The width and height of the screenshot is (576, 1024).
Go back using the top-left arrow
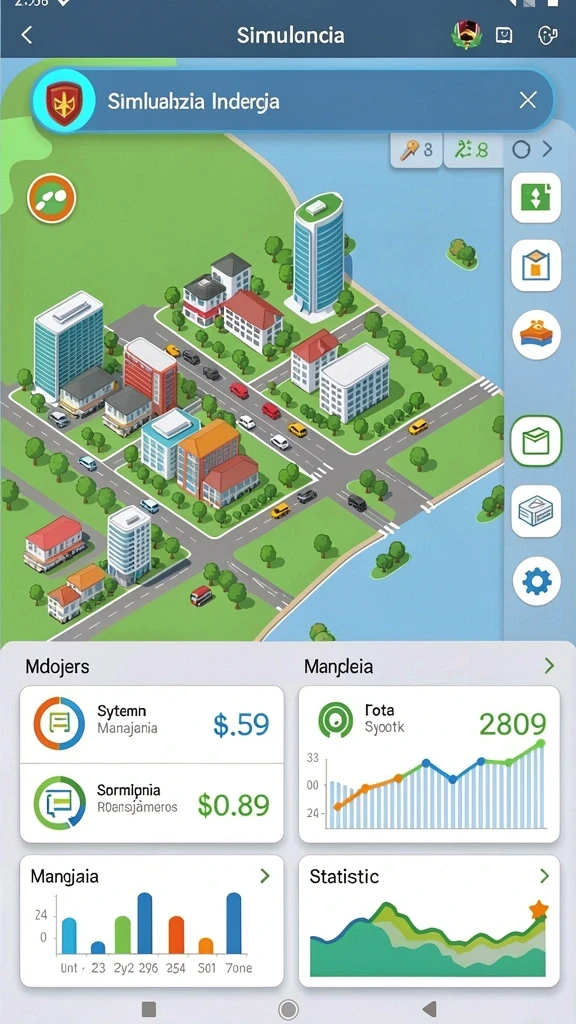pyautogui.click(x=27, y=35)
